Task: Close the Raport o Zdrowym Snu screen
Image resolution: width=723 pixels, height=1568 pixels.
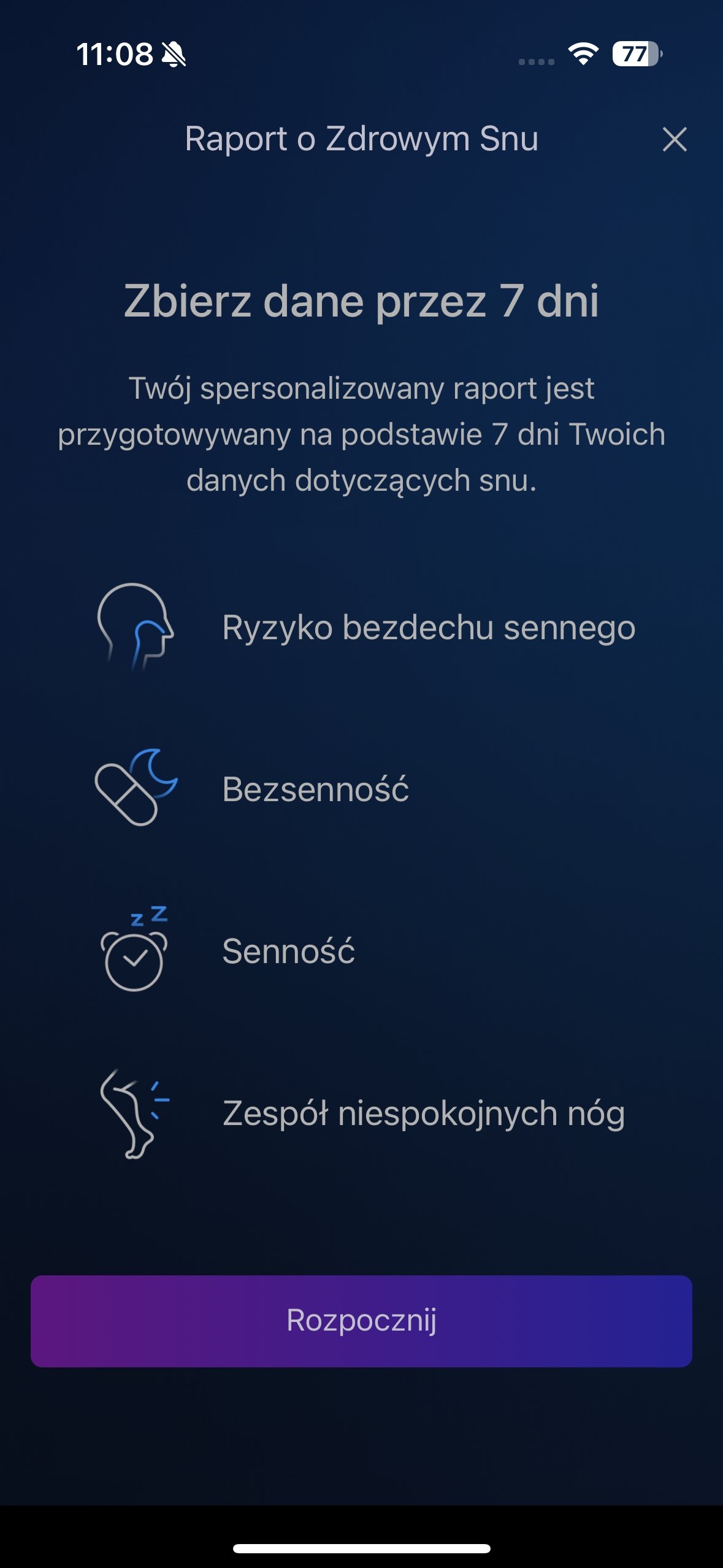Action: pyautogui.click(x=675, y=139)
